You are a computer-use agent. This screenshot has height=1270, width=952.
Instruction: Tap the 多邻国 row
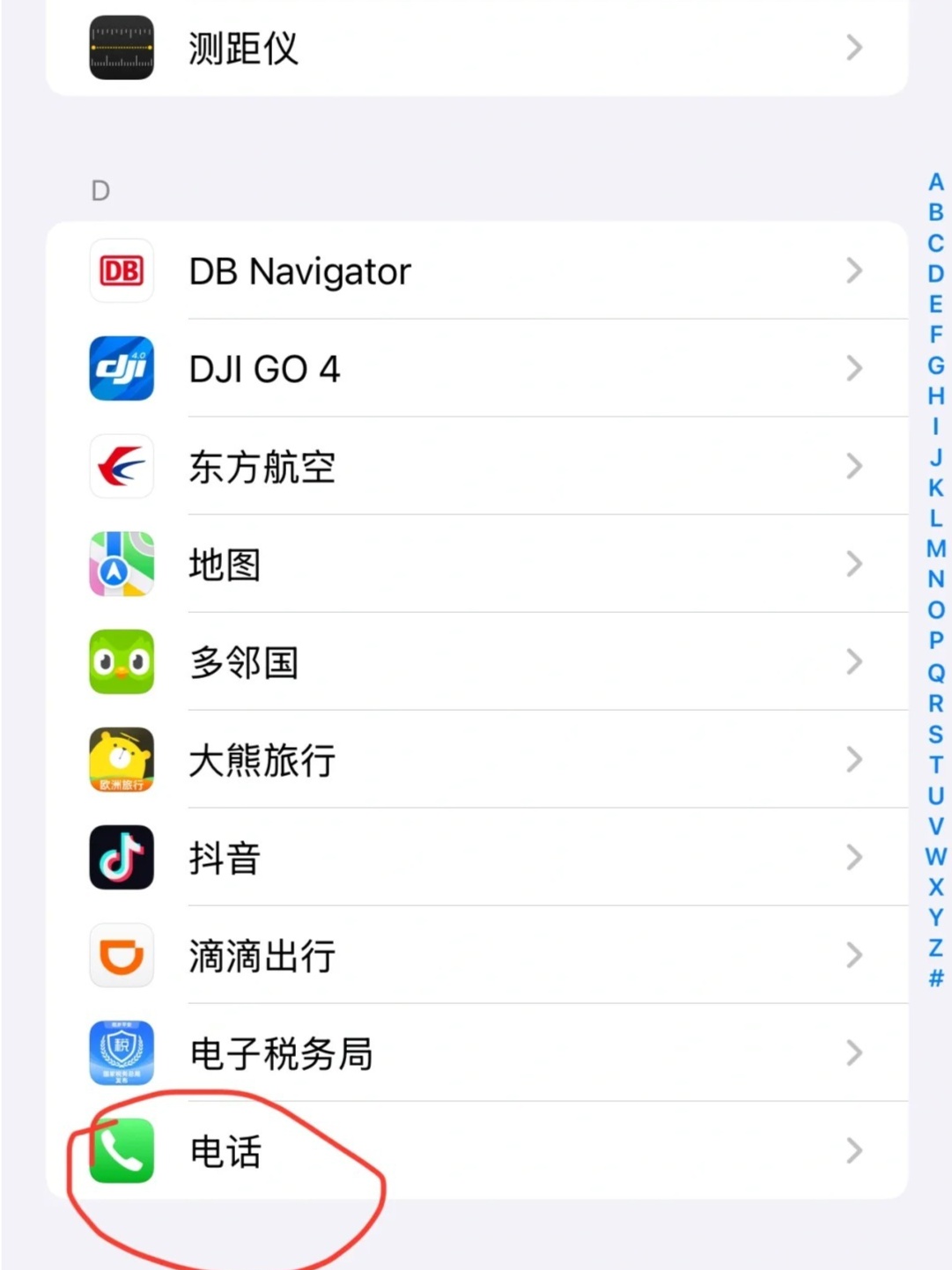[476, 662]
